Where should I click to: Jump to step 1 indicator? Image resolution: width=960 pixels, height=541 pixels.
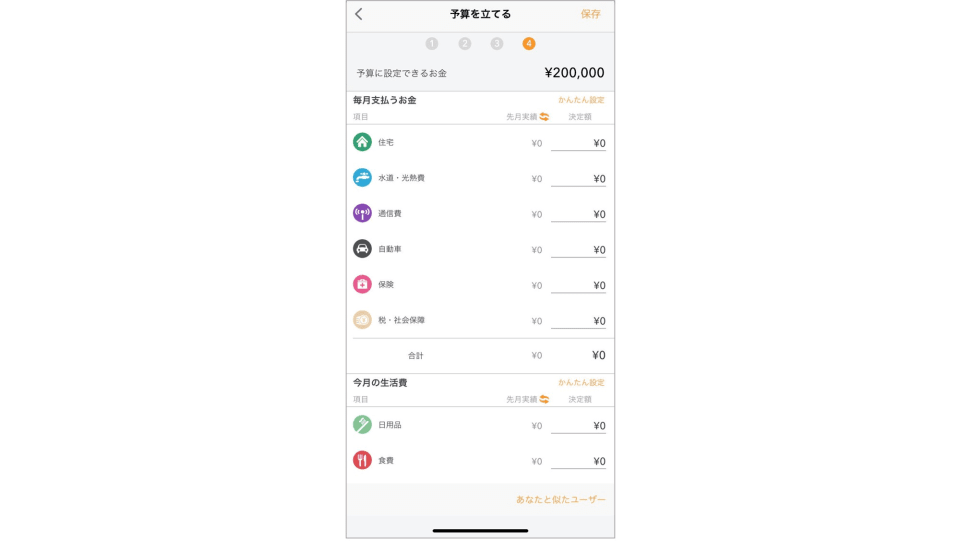432,44
